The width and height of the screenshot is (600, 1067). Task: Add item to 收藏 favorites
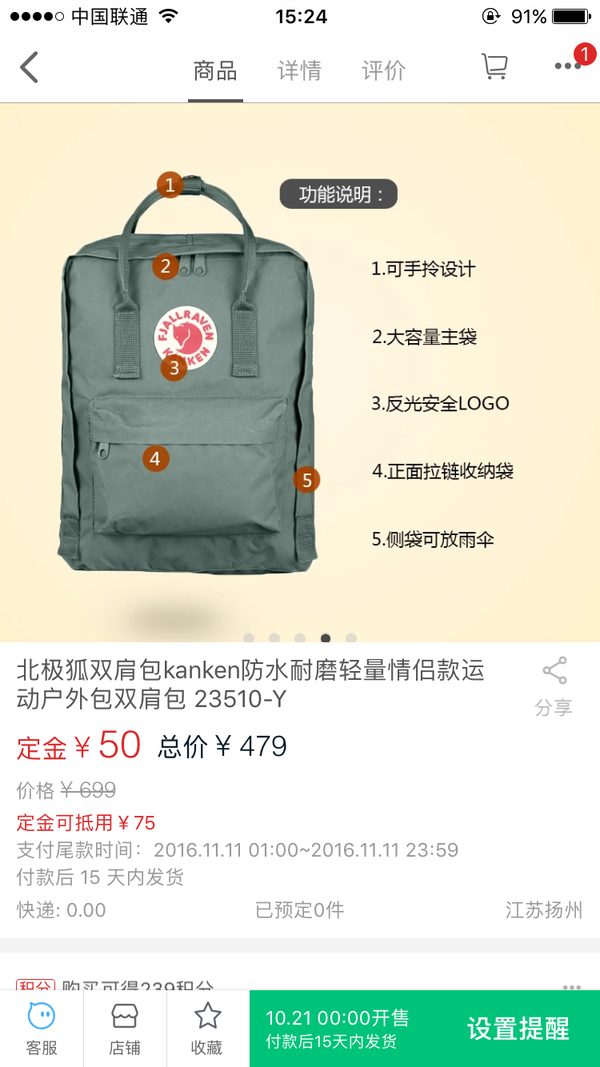click(x=207, y=1029)
